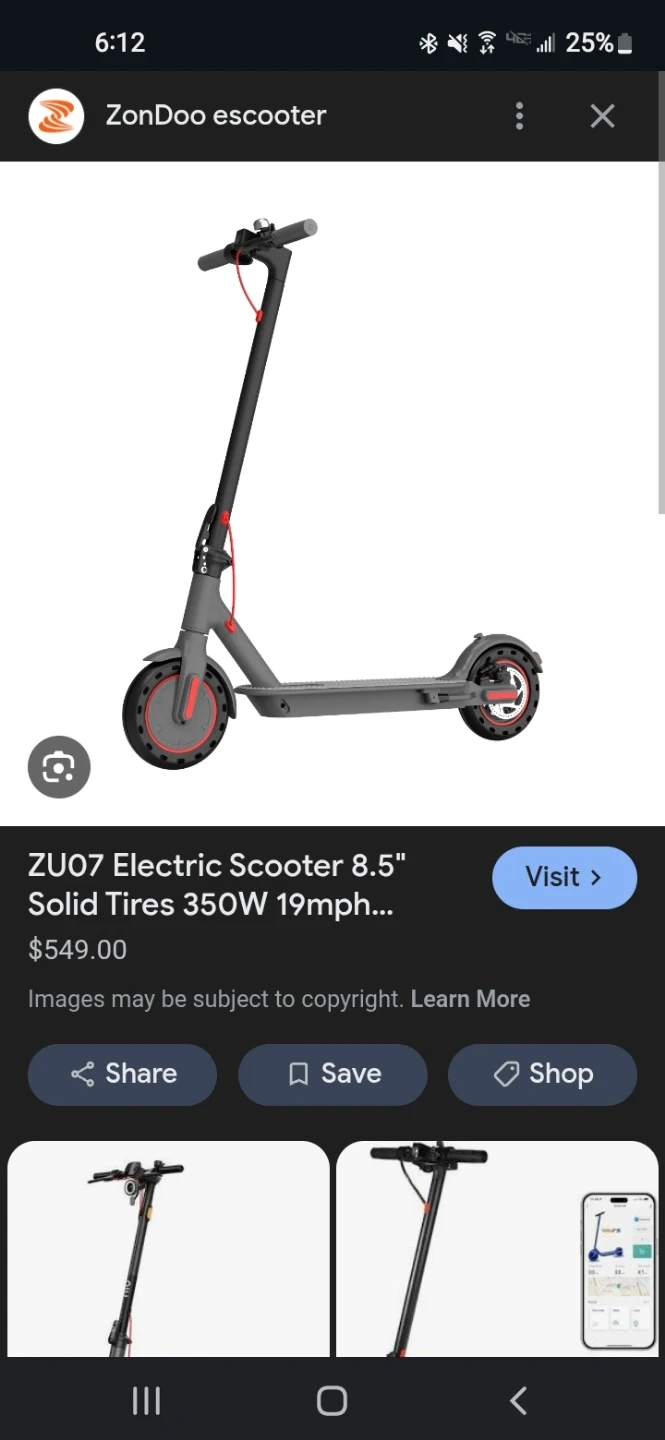The width and height of the screenshot is (665, 1440).
Task: Open the three-dot overflow menu
Action: (519, 116)
